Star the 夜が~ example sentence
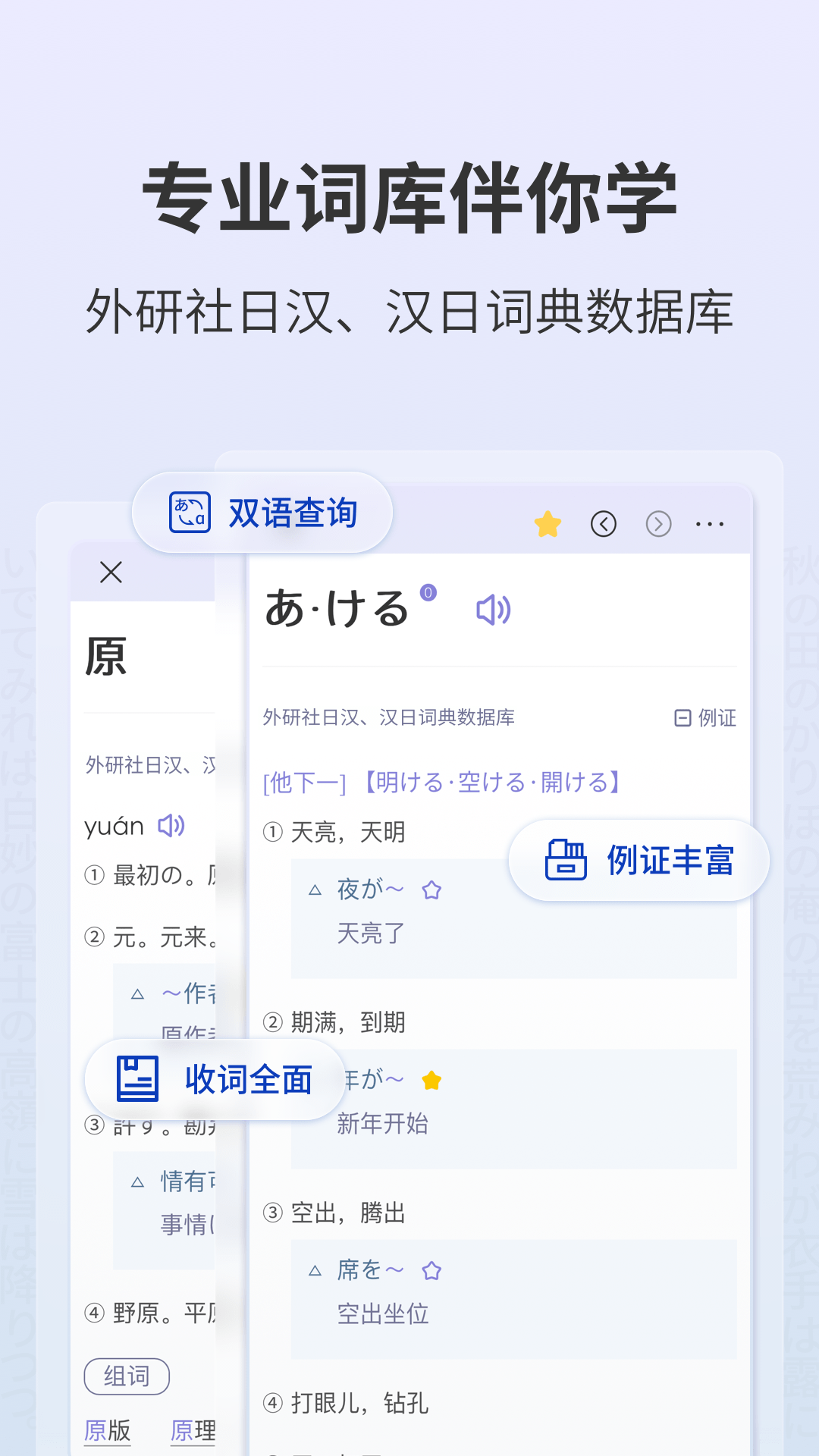 [x=431, y=889]
